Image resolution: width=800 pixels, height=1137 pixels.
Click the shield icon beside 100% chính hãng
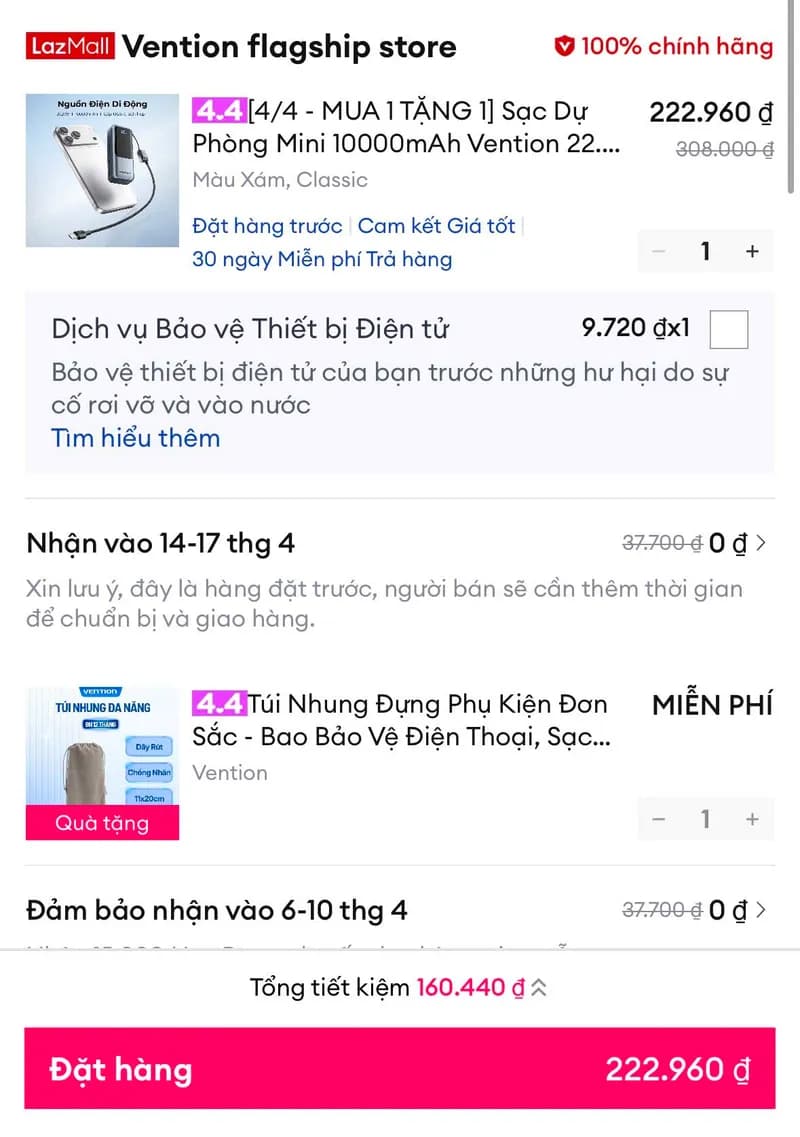pyautogui.click(x=563, y=45)
